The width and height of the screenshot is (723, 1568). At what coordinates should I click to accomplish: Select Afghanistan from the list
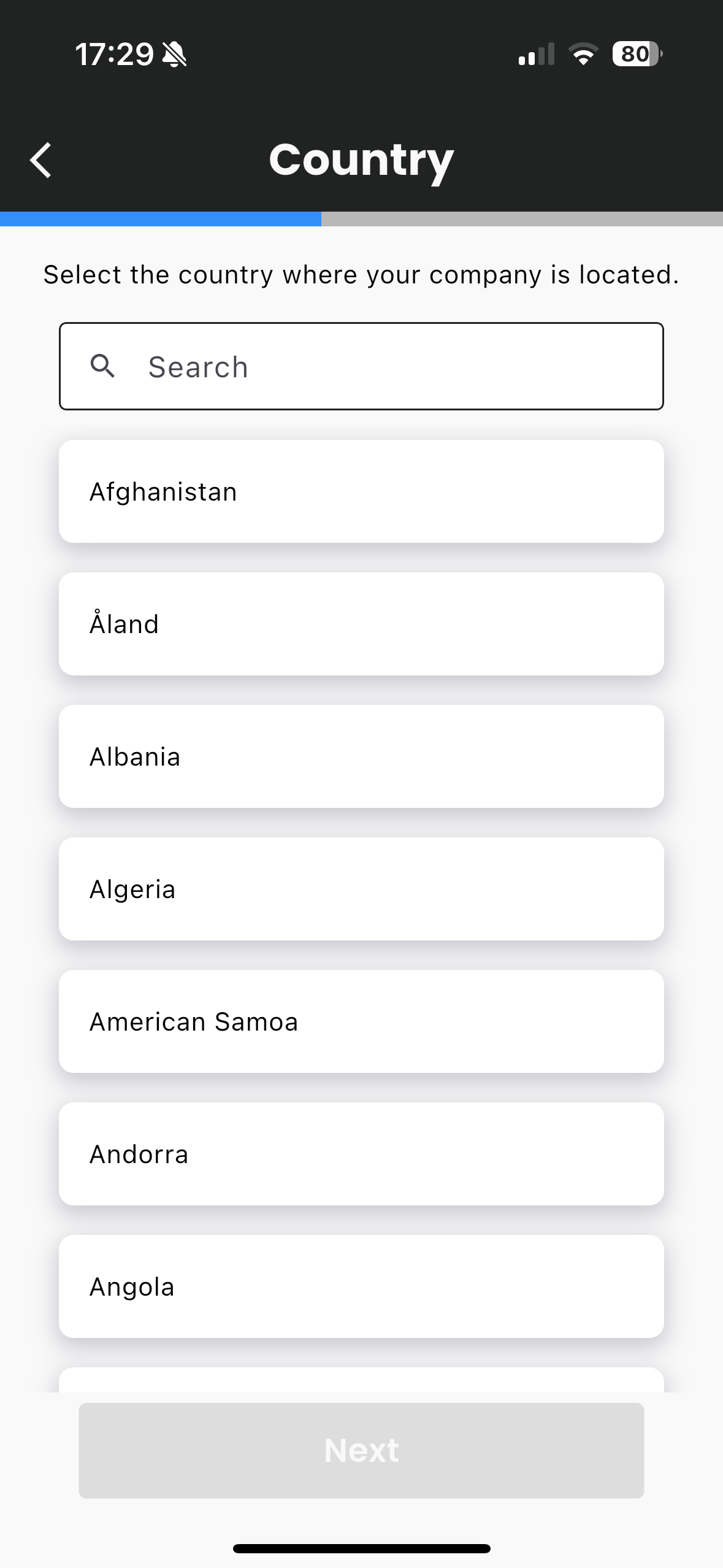click(x=361, y=491)
